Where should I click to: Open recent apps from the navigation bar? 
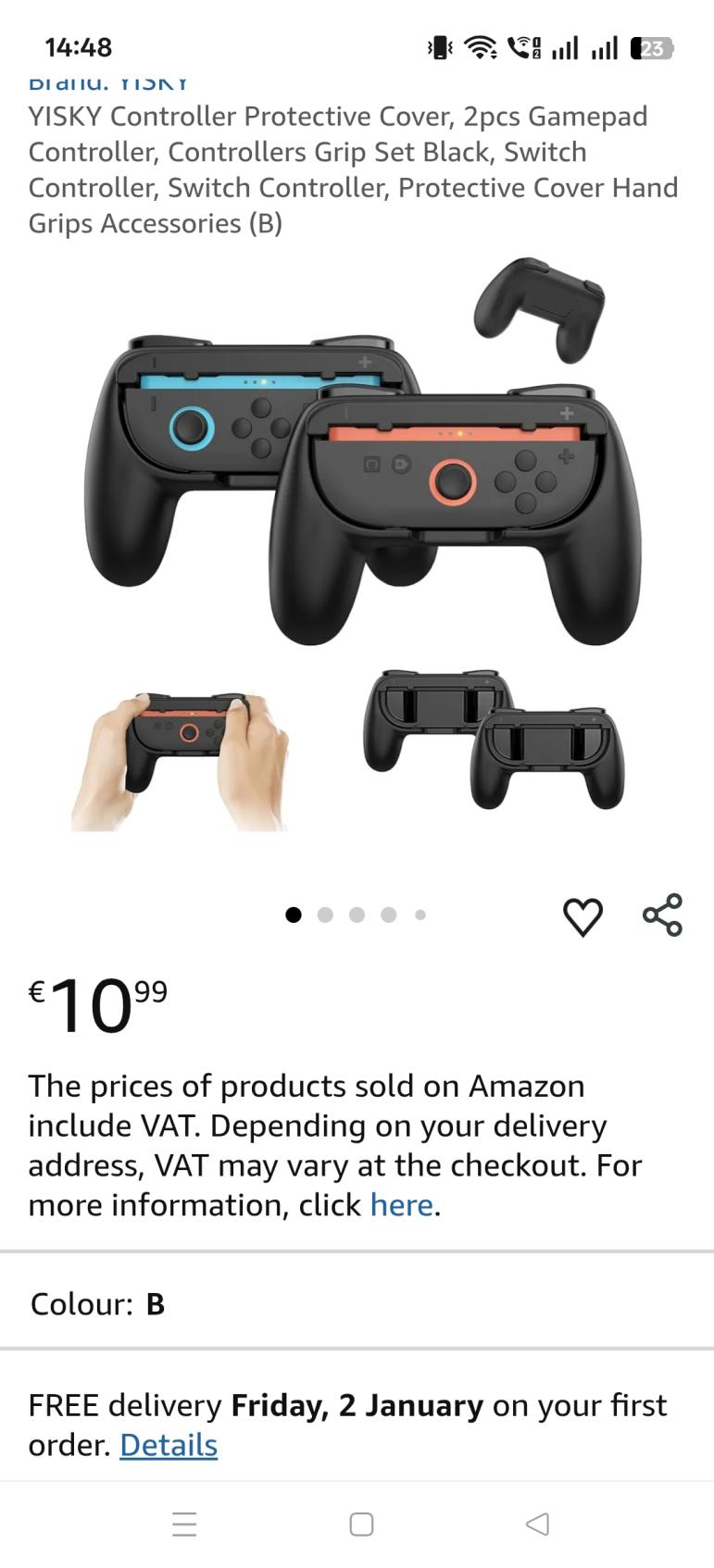[x=184, y=1524]
